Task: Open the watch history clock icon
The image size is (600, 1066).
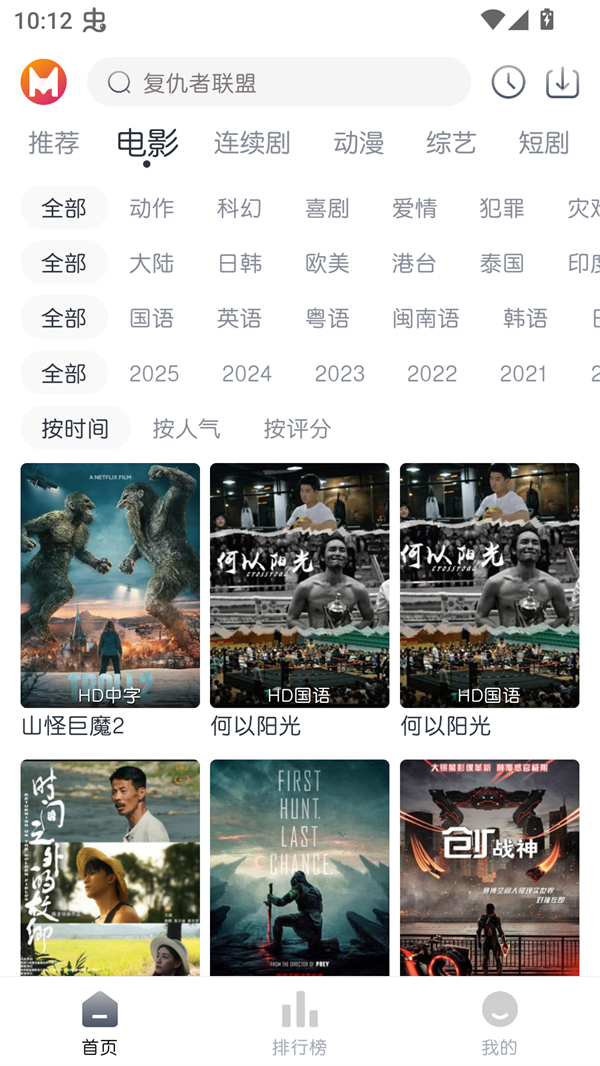Action: click(508, 82)
